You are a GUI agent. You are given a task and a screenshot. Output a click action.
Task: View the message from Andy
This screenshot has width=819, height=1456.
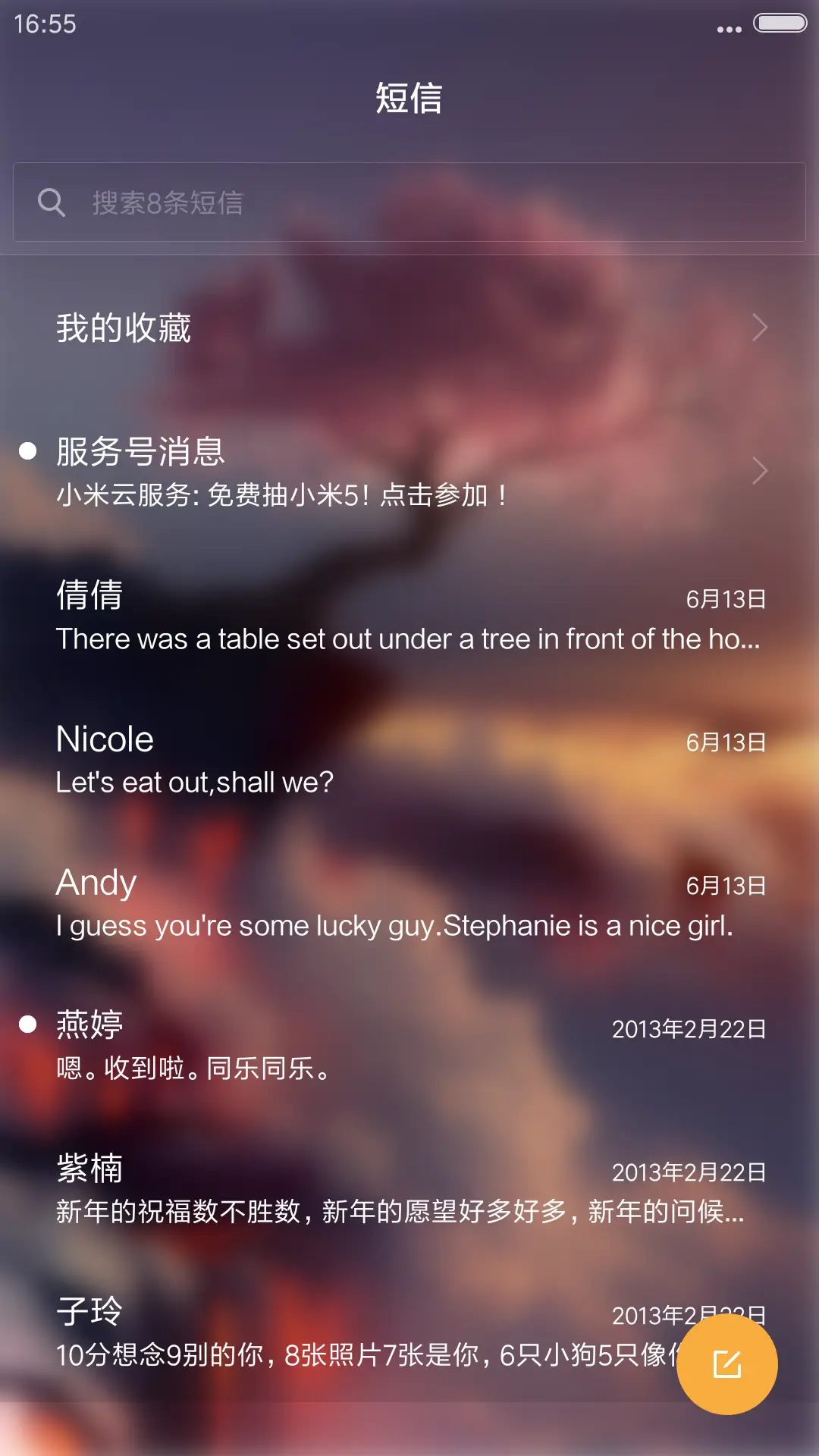tap(409, 902)
